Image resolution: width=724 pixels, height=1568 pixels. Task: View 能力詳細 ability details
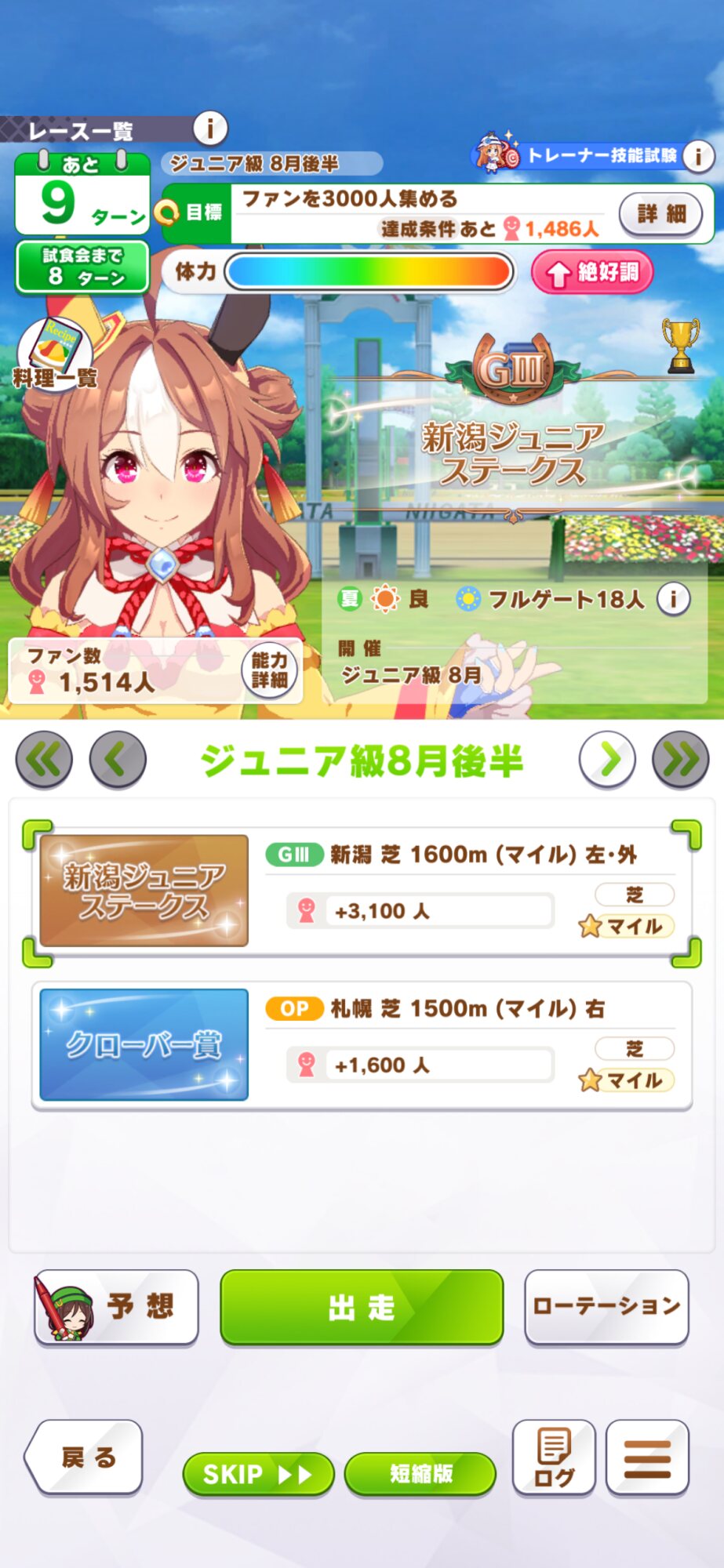point(269,670)
